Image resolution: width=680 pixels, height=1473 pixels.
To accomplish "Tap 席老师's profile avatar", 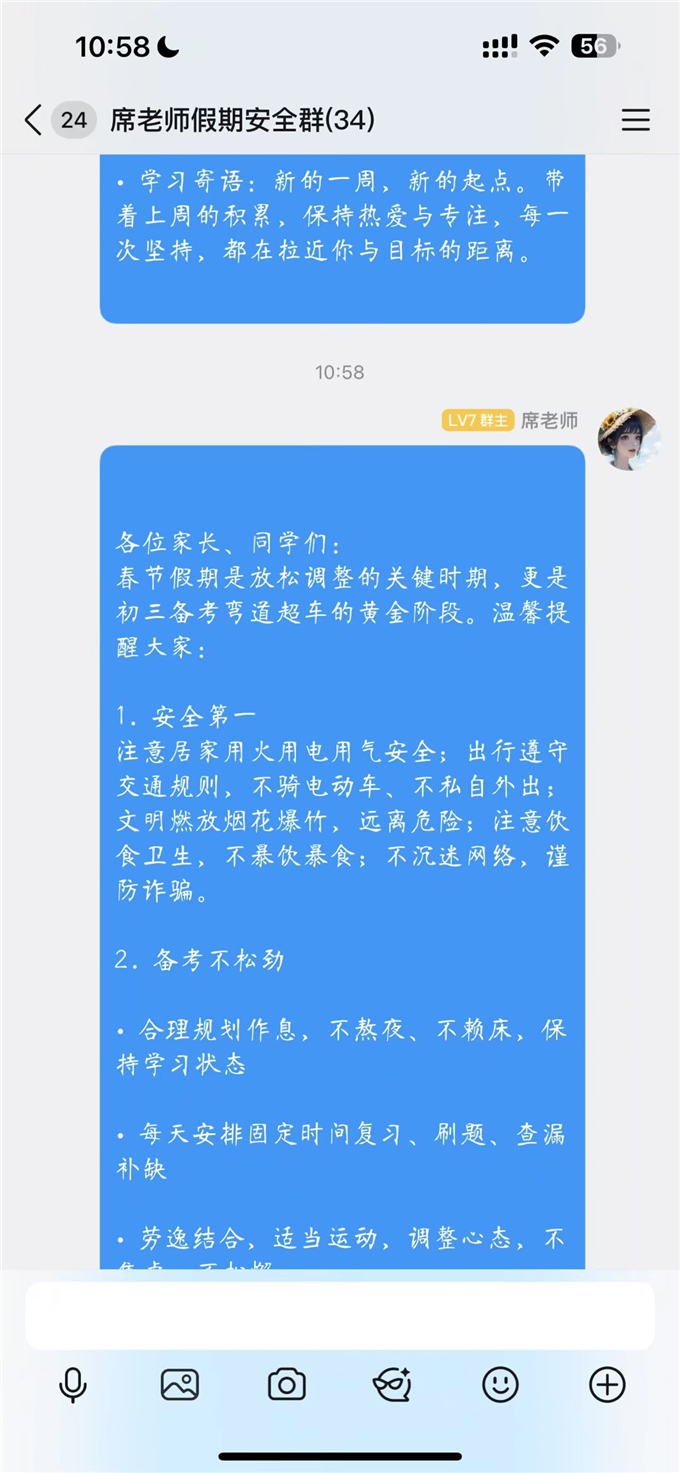I will 628,438.
